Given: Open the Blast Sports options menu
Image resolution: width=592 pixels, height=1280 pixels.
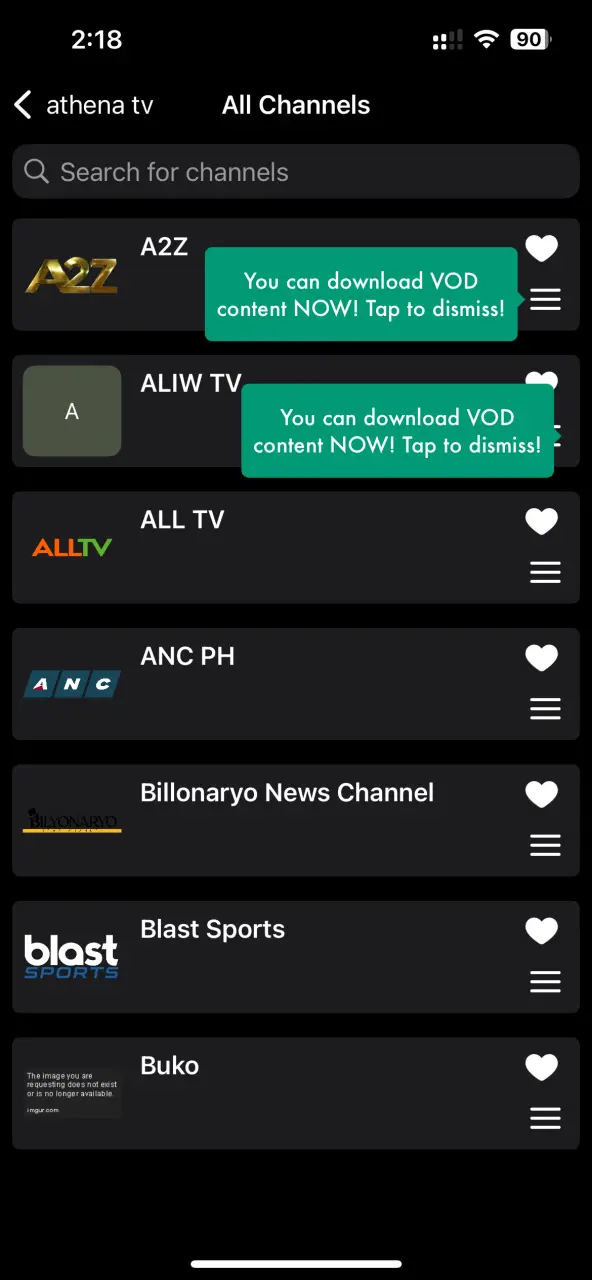Looking at the screenshot, I should coord(545,982).
